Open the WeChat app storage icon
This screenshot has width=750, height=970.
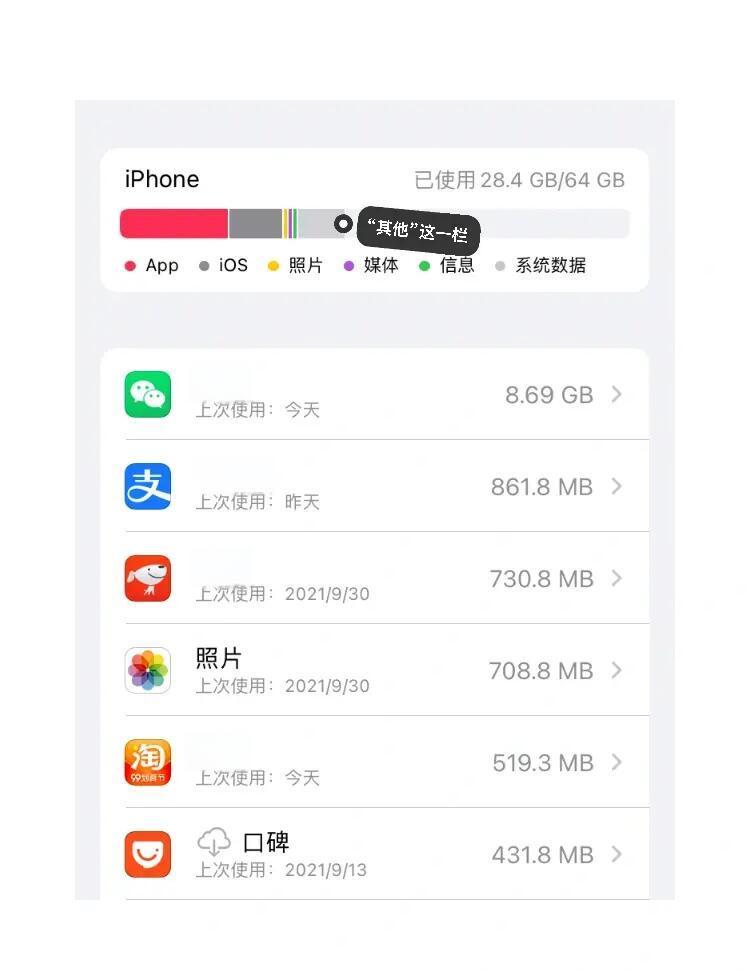coord(147,394)
